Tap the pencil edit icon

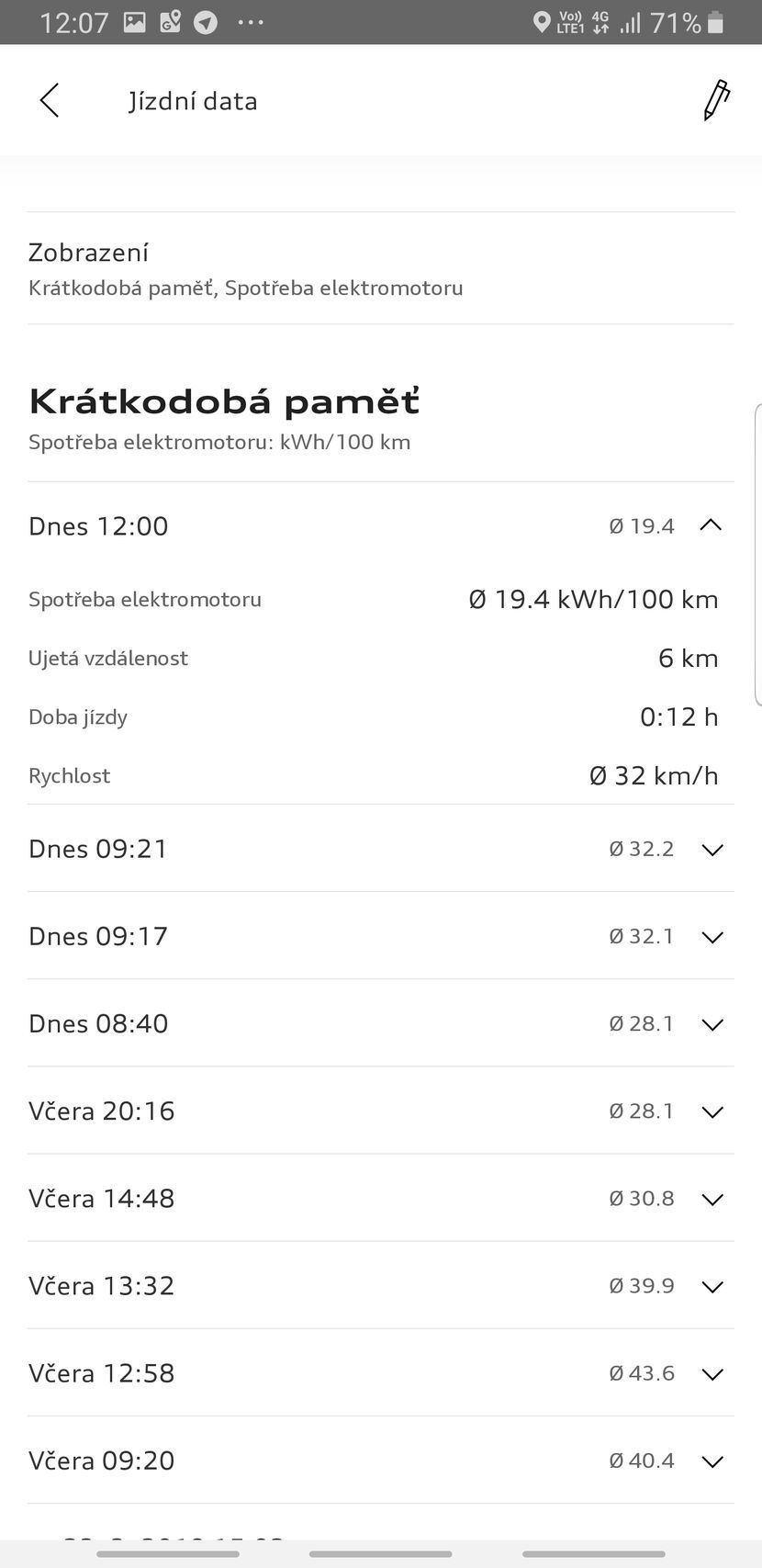715,100
